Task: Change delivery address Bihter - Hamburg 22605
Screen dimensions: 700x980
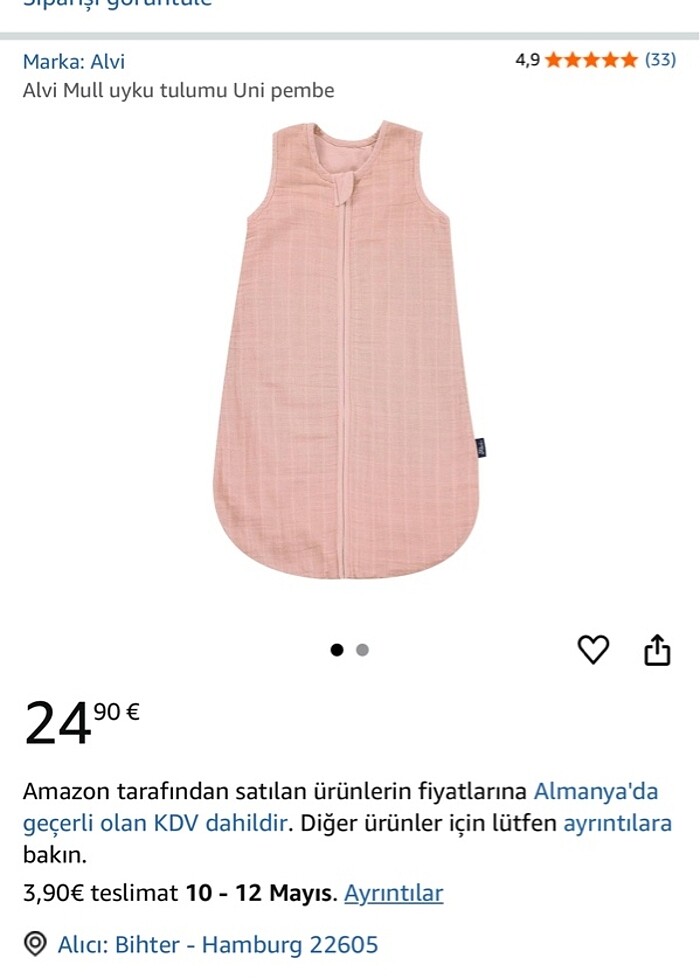Action: 218,944
